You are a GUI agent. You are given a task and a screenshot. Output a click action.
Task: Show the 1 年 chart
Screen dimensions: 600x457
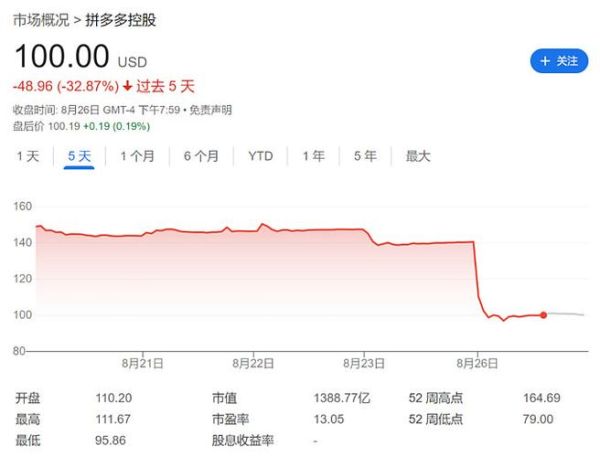314,156
